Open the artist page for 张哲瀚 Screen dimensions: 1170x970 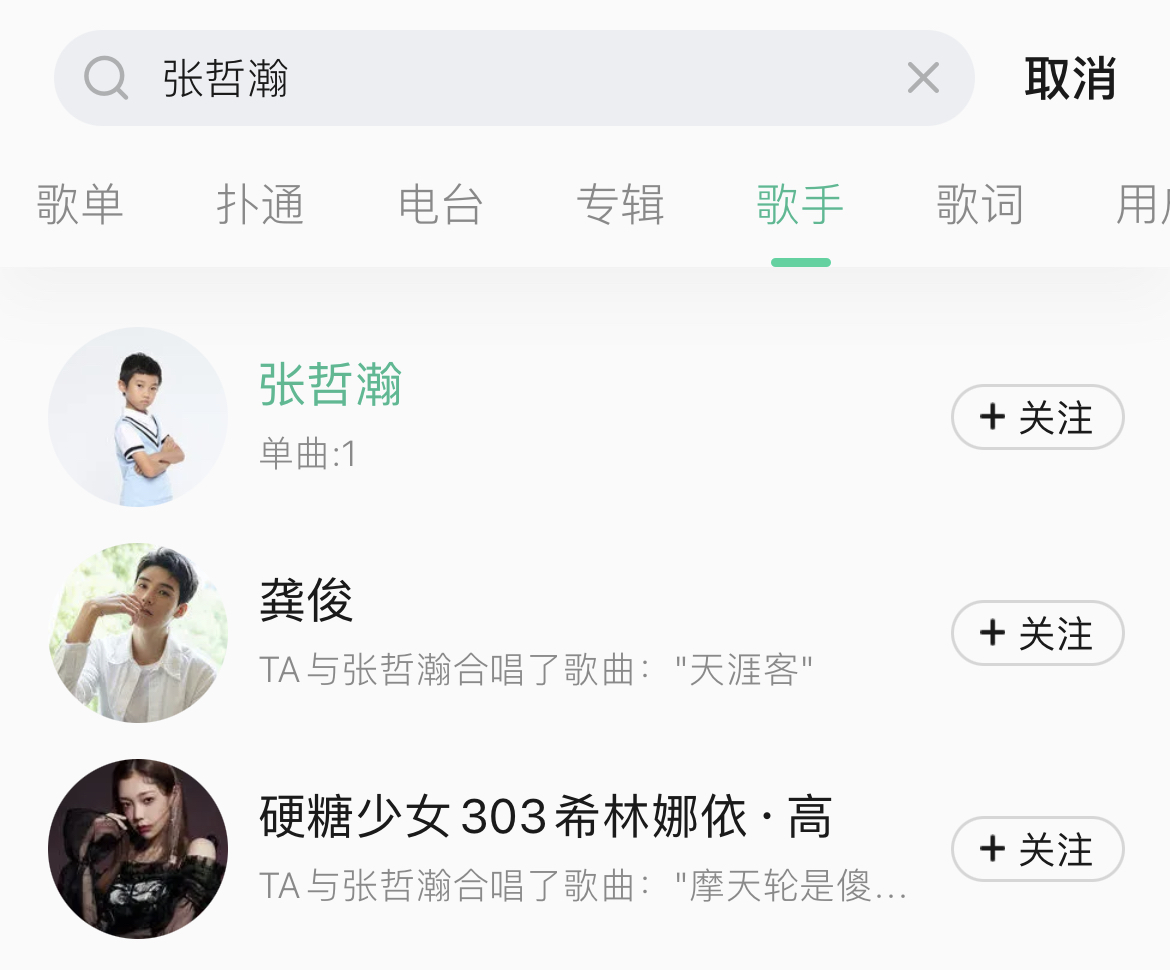click(x=492, y=416)
